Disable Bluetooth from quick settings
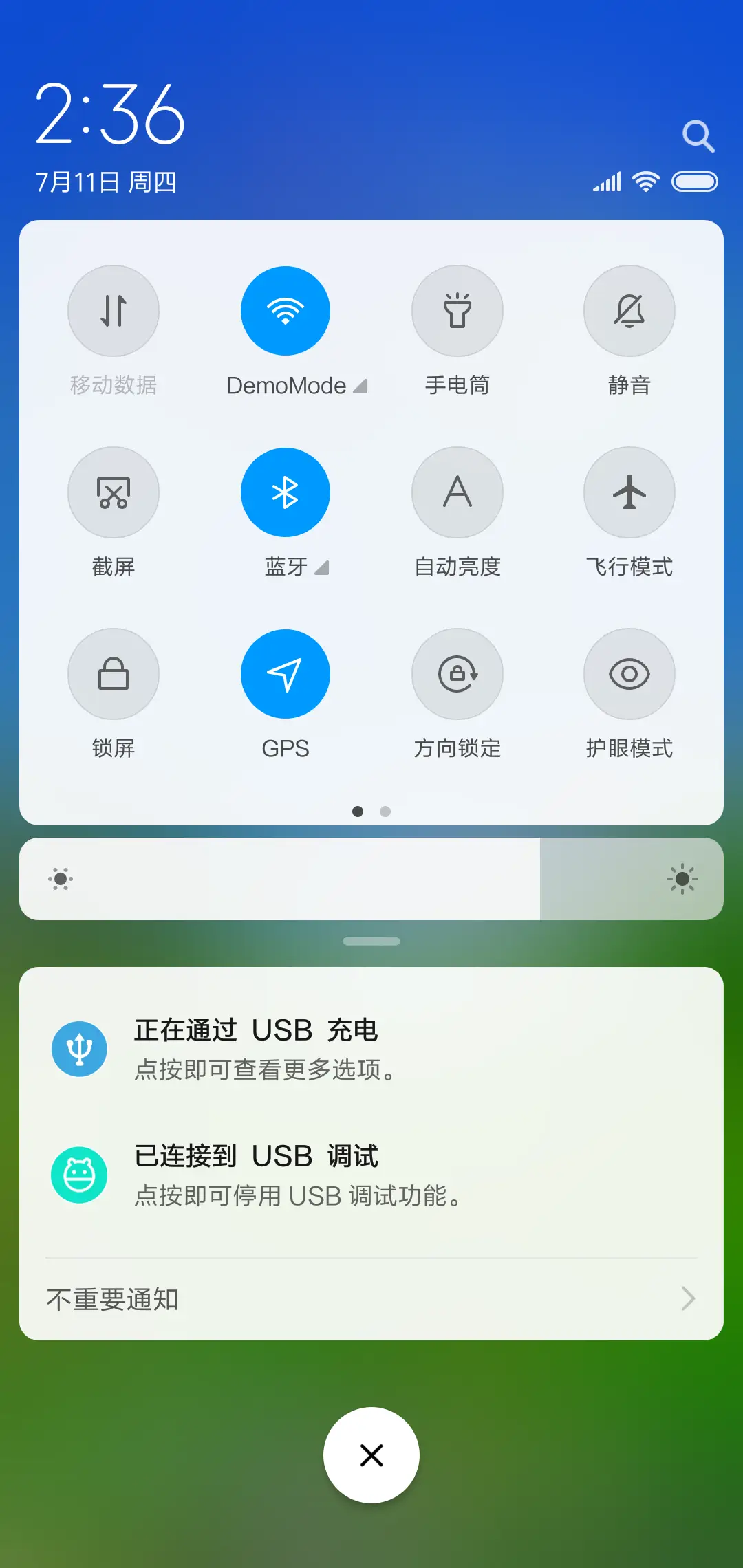743x1568 pixels. click(x=286, y=492)
